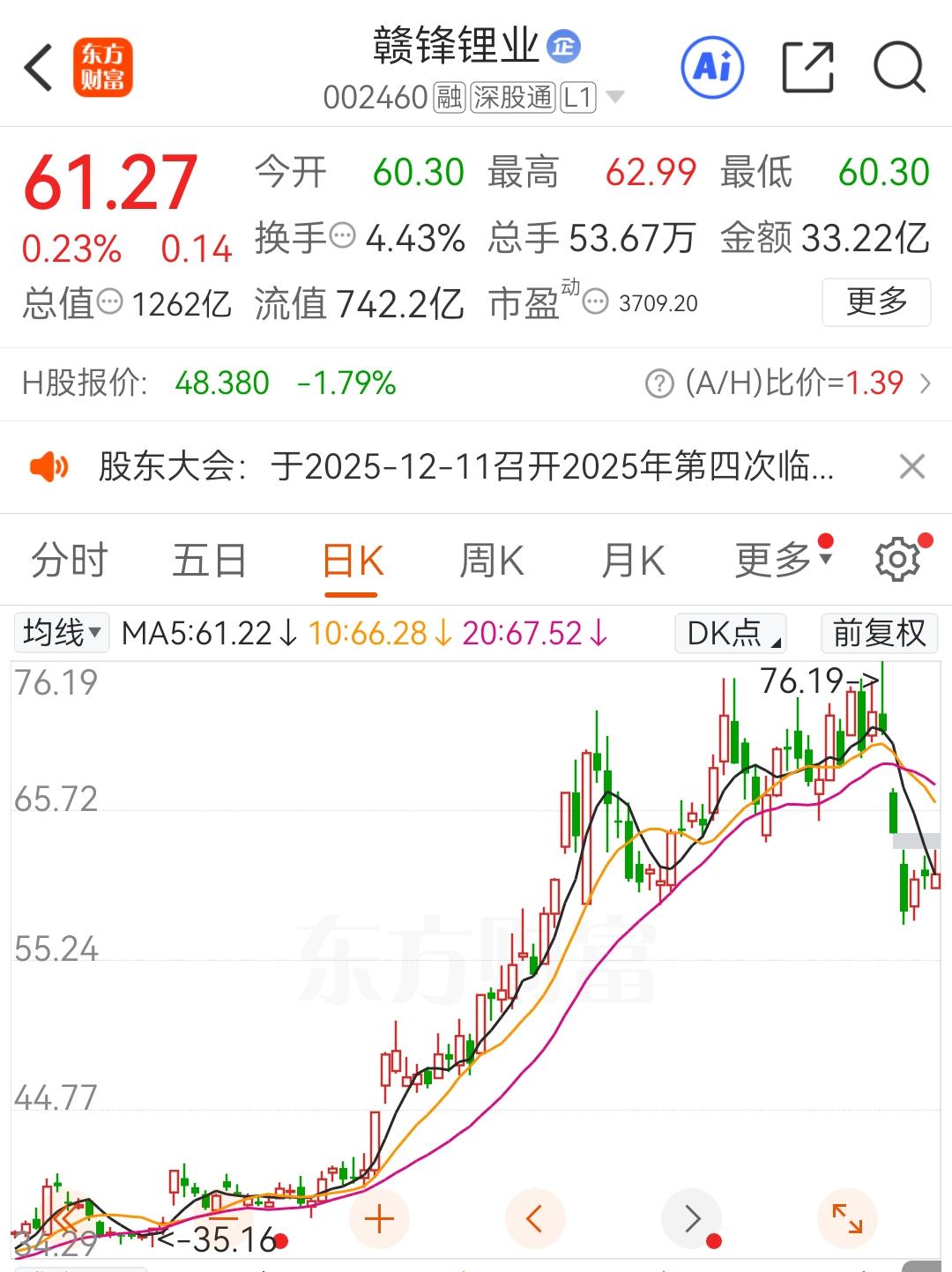Open the 更多 tab dropdown
The width and height of the screenshot is (952, 1272).
[779, 559]
